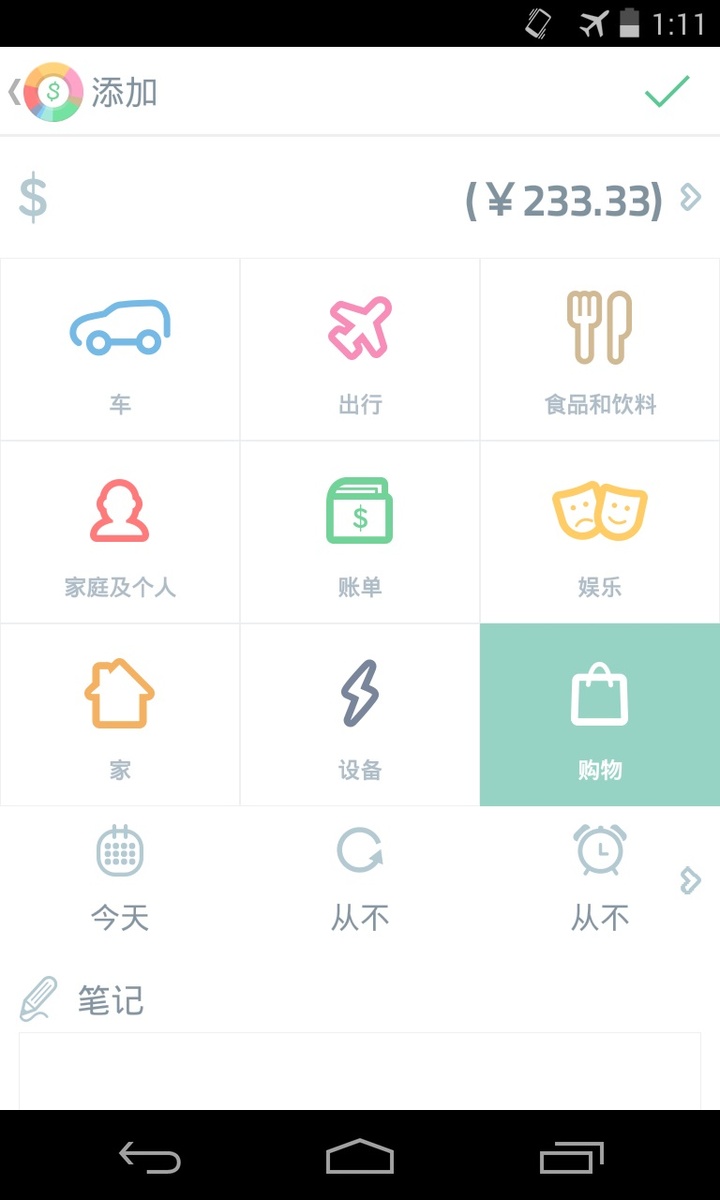This screenshot has width=720, height=1200.
Task: Tap the highlighted 购物 category
Action: click(x=600, y=715)
